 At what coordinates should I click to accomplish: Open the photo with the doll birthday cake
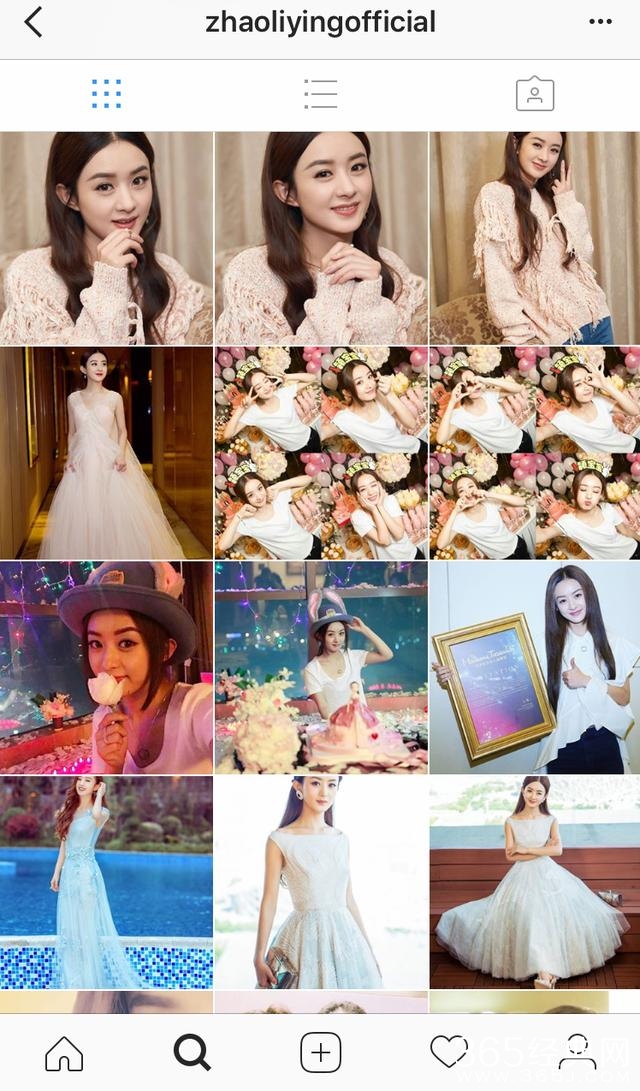pos(320,667)
